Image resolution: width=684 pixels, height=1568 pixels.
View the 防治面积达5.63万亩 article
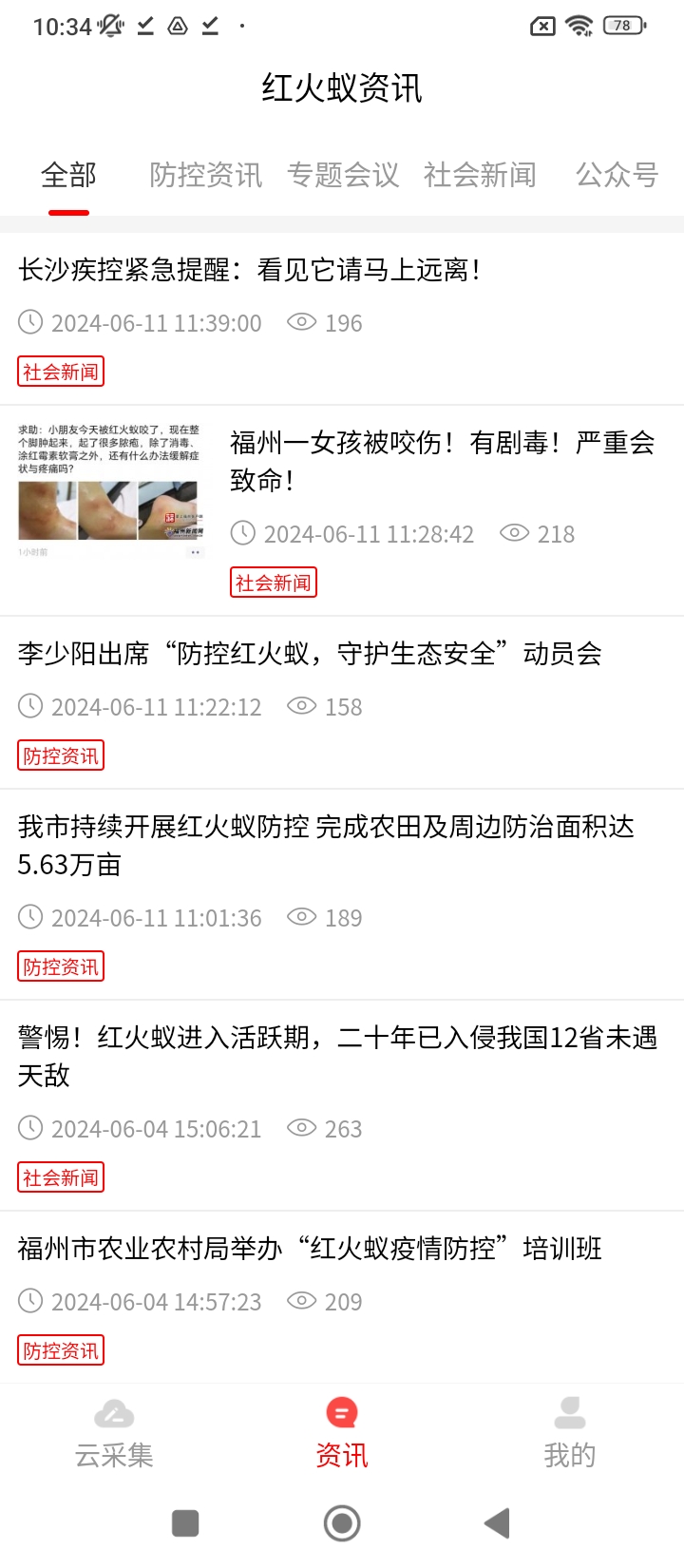326,846
